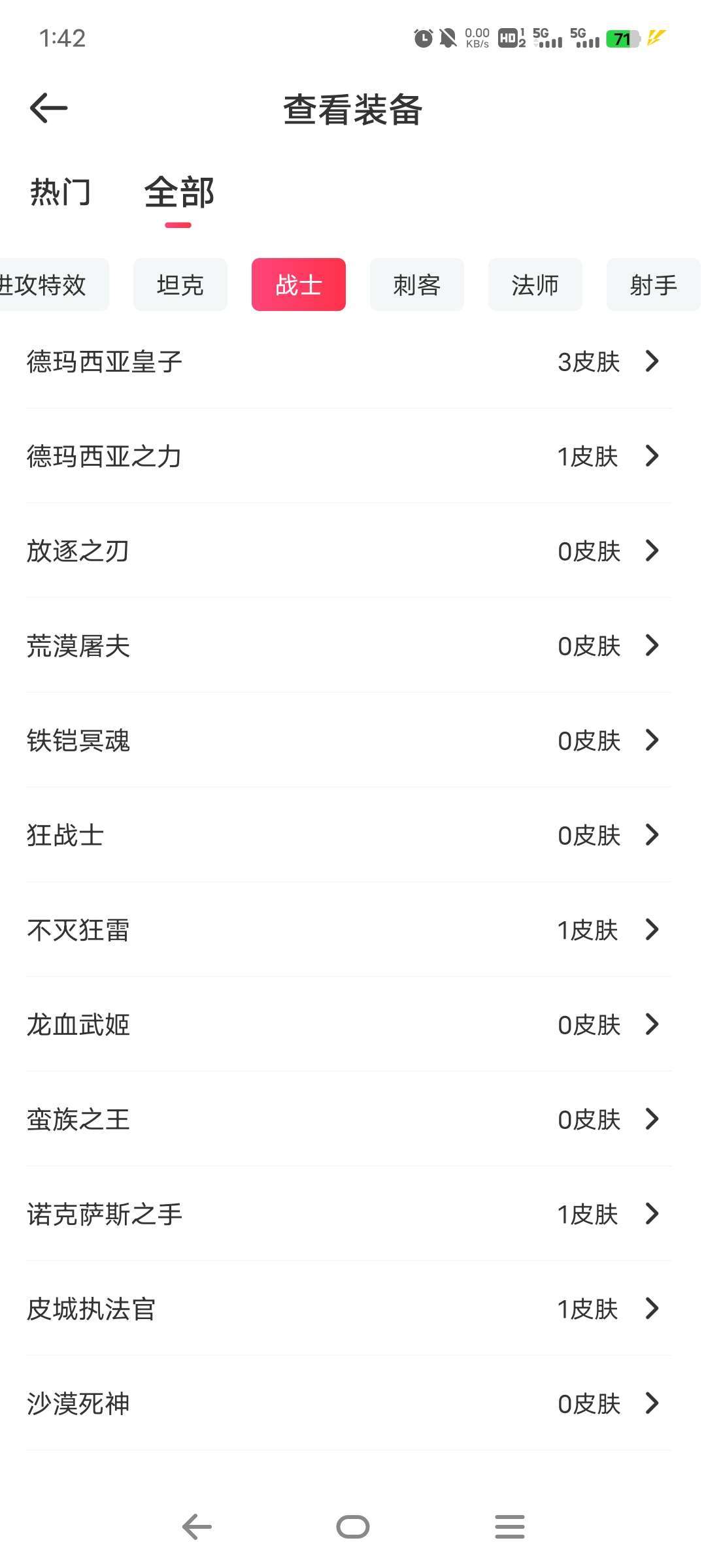Tap the 射手 filter chip

tap(654, 284)
